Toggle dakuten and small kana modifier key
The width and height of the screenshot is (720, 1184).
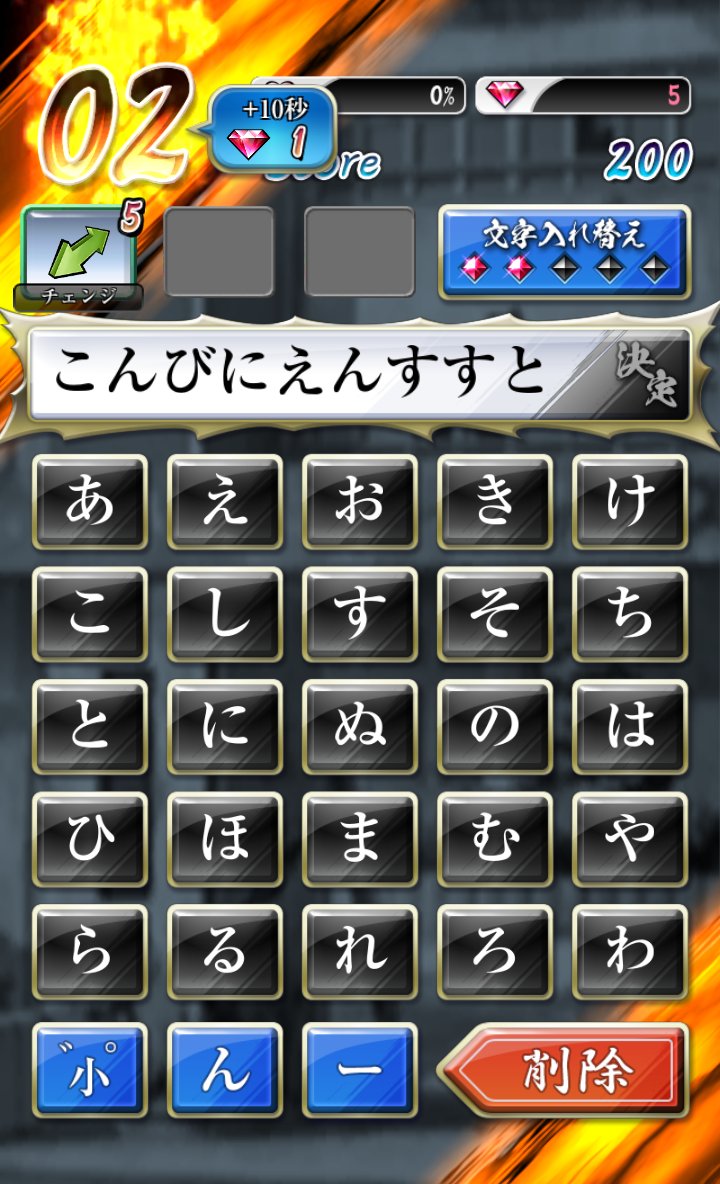tap(90, 1070)
